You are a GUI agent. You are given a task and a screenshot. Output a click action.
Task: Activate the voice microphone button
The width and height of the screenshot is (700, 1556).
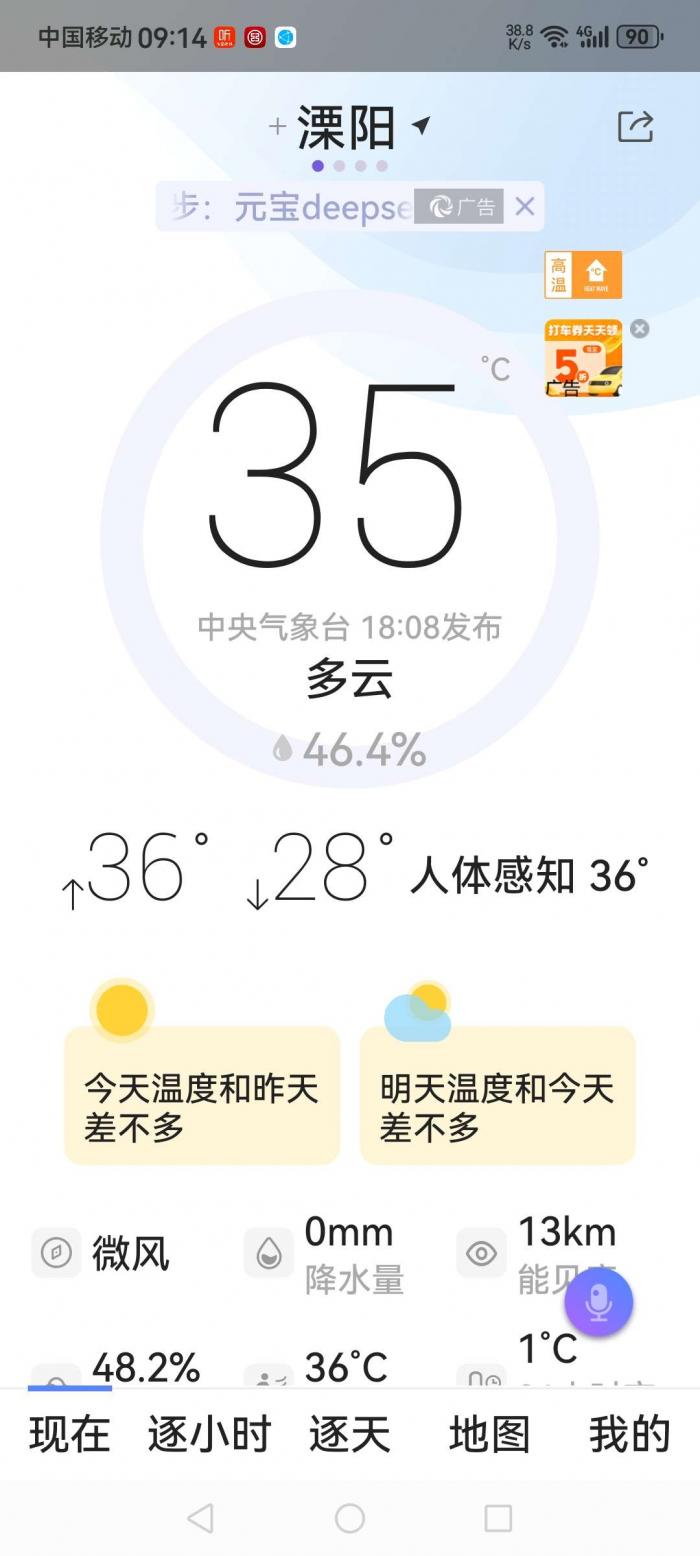pos(598,1302)
